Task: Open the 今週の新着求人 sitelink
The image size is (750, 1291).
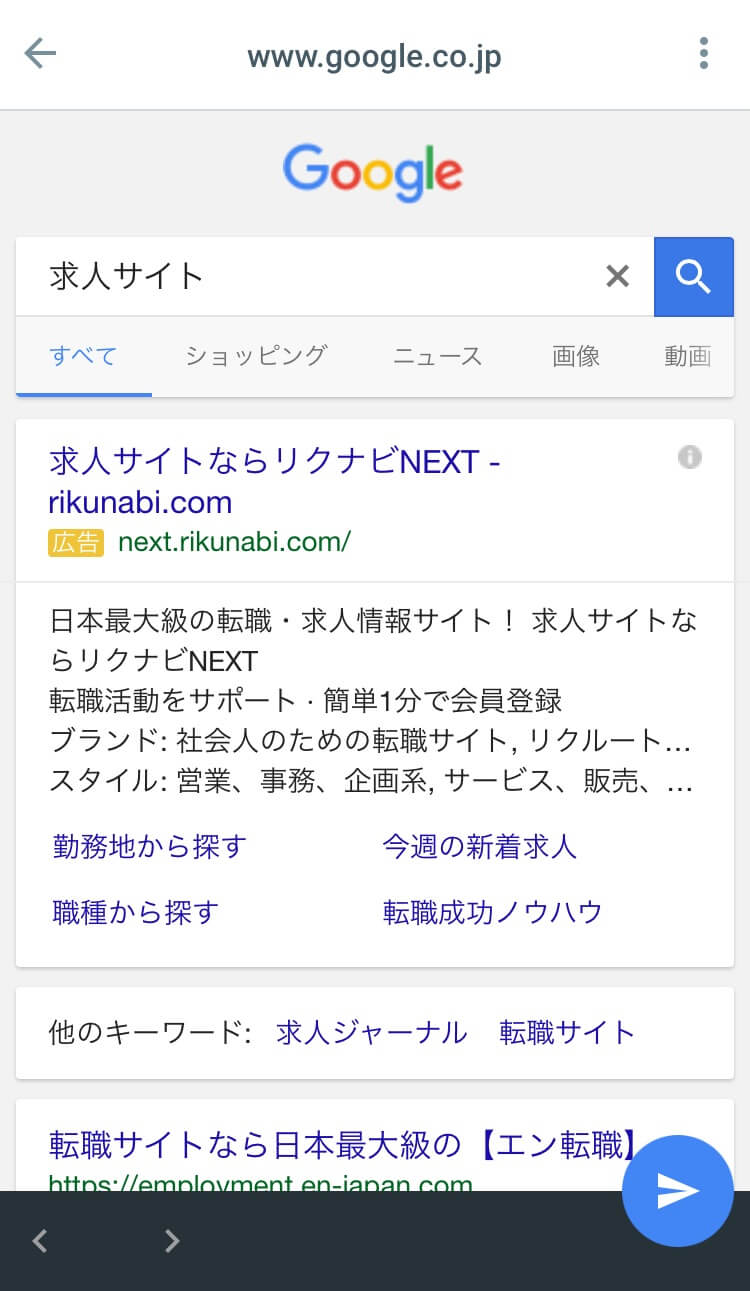Action: point(479,847)
